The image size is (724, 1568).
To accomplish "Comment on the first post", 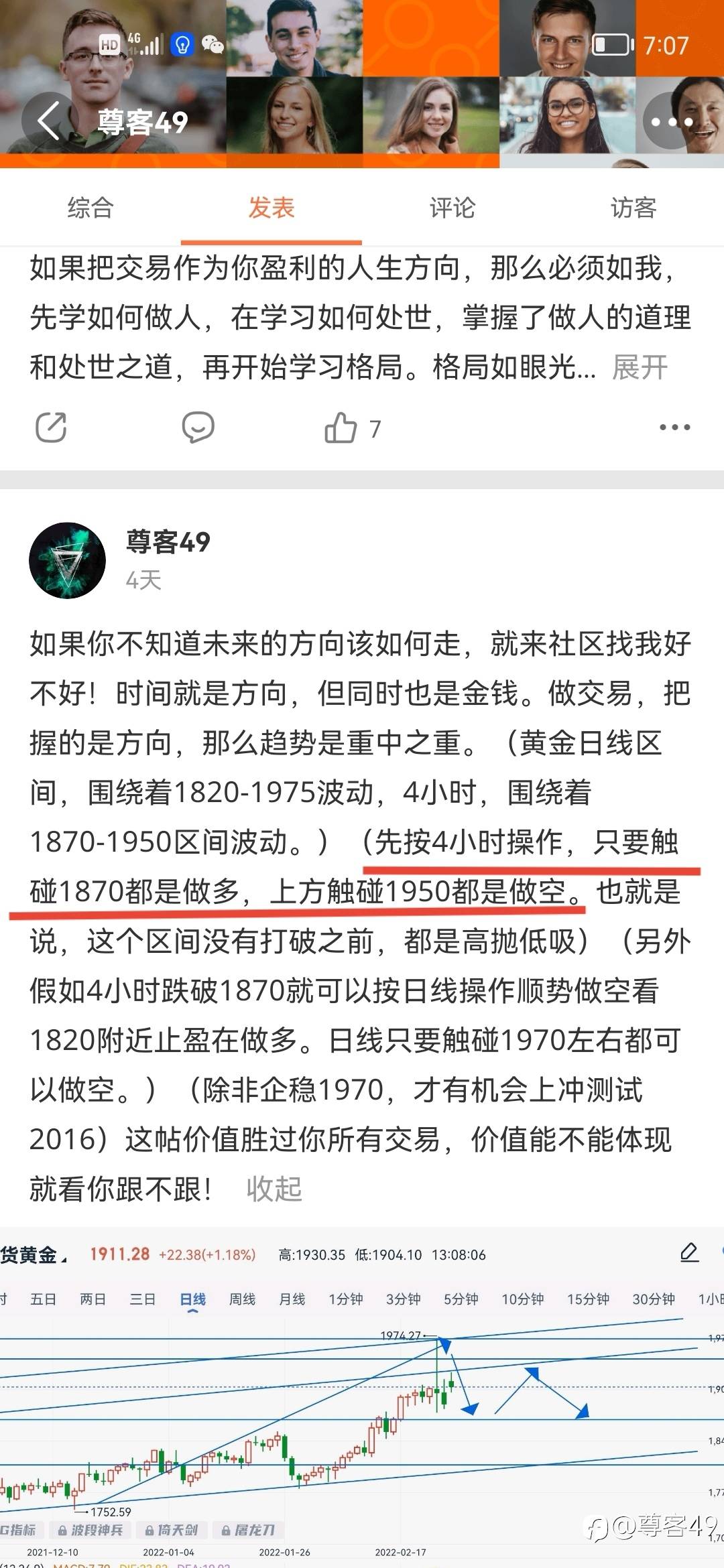I will pyautogui.click(x=198, y=428).
